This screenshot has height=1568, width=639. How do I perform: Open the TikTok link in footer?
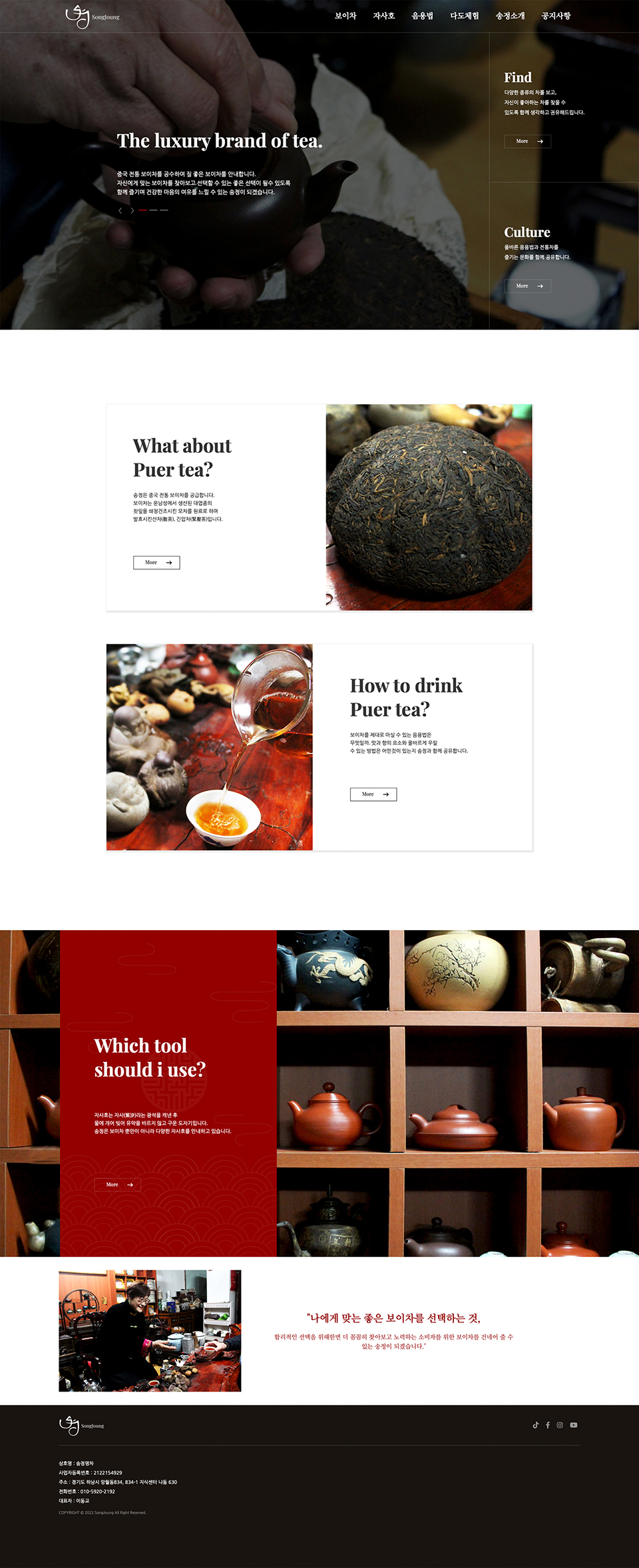pyautogui.click(x=535, y=1426)
